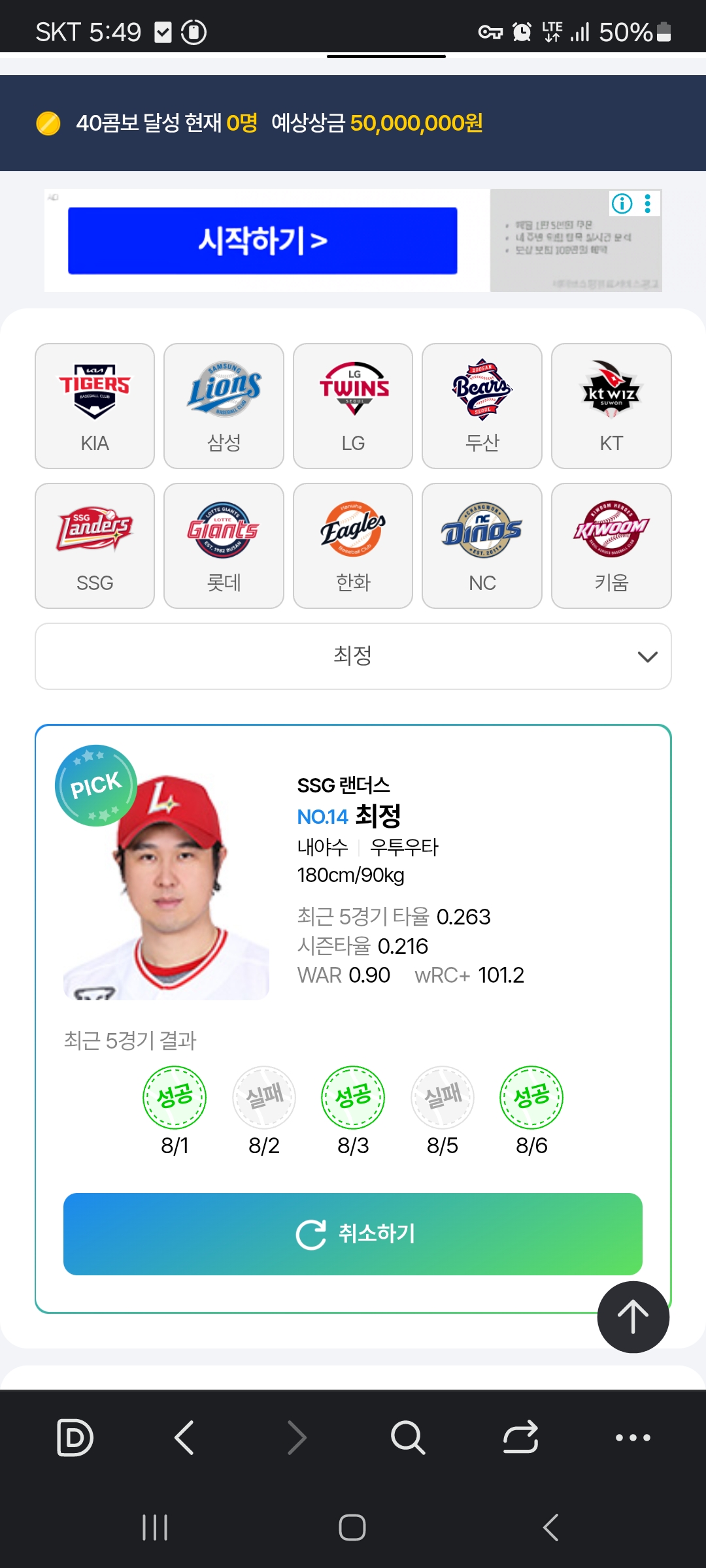
Task: Tap the 시작하기 ad button
Action: point(262,240)
